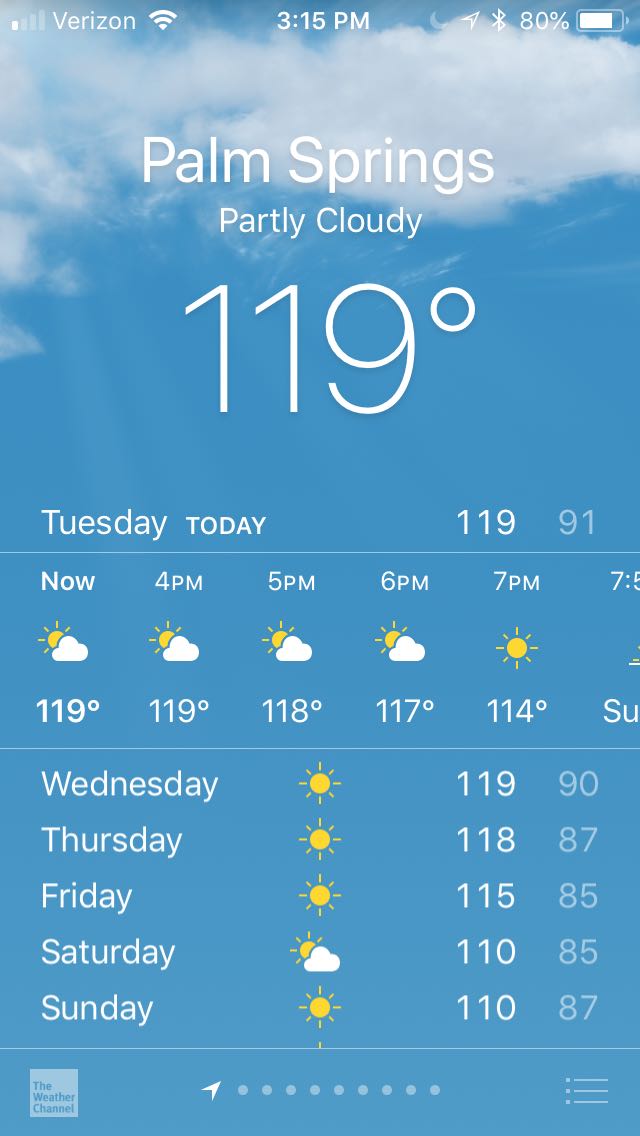
Task: Open The Weather Channel link
Action: click(53, 1092)
